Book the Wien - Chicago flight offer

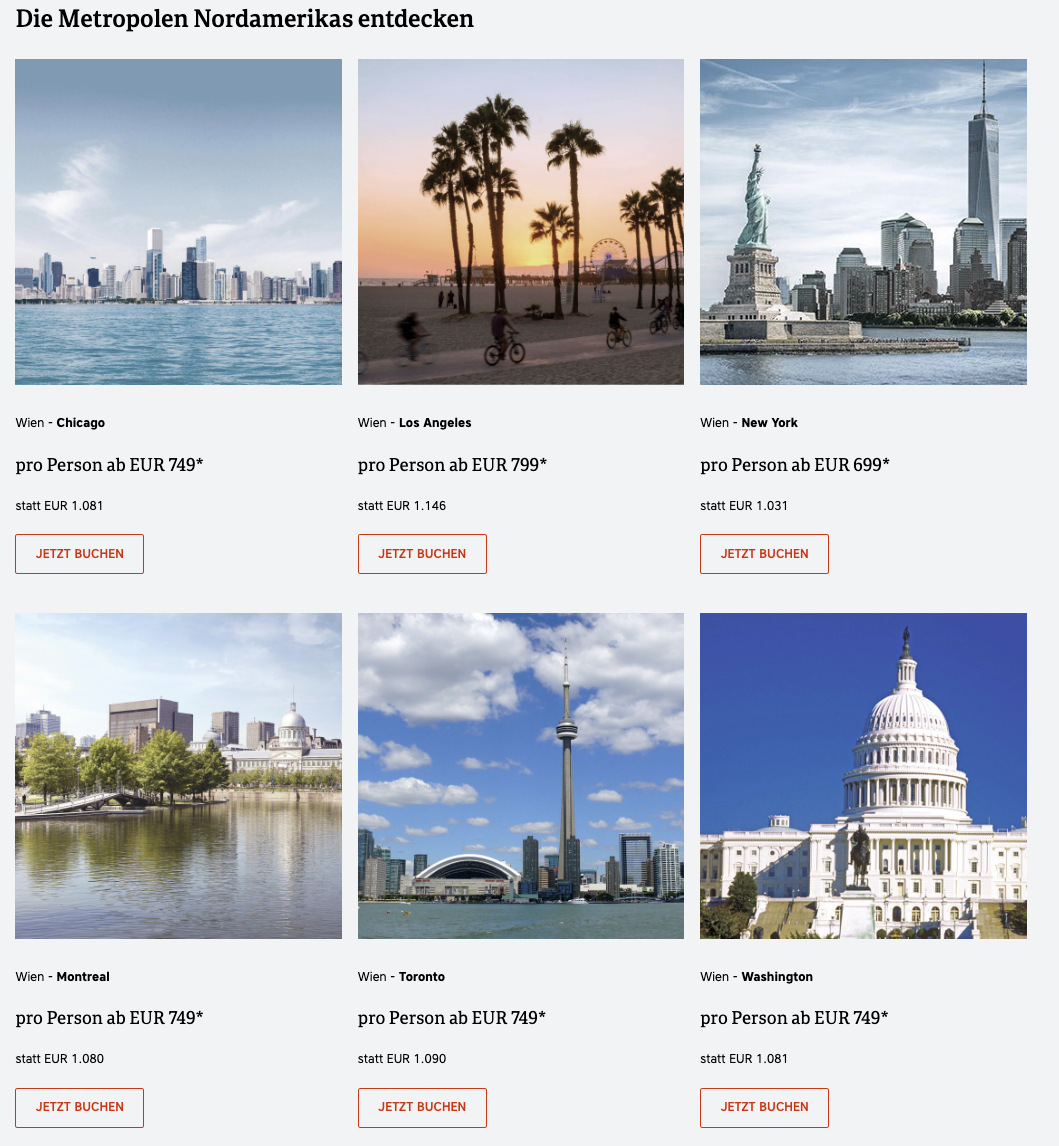(79, 554)
